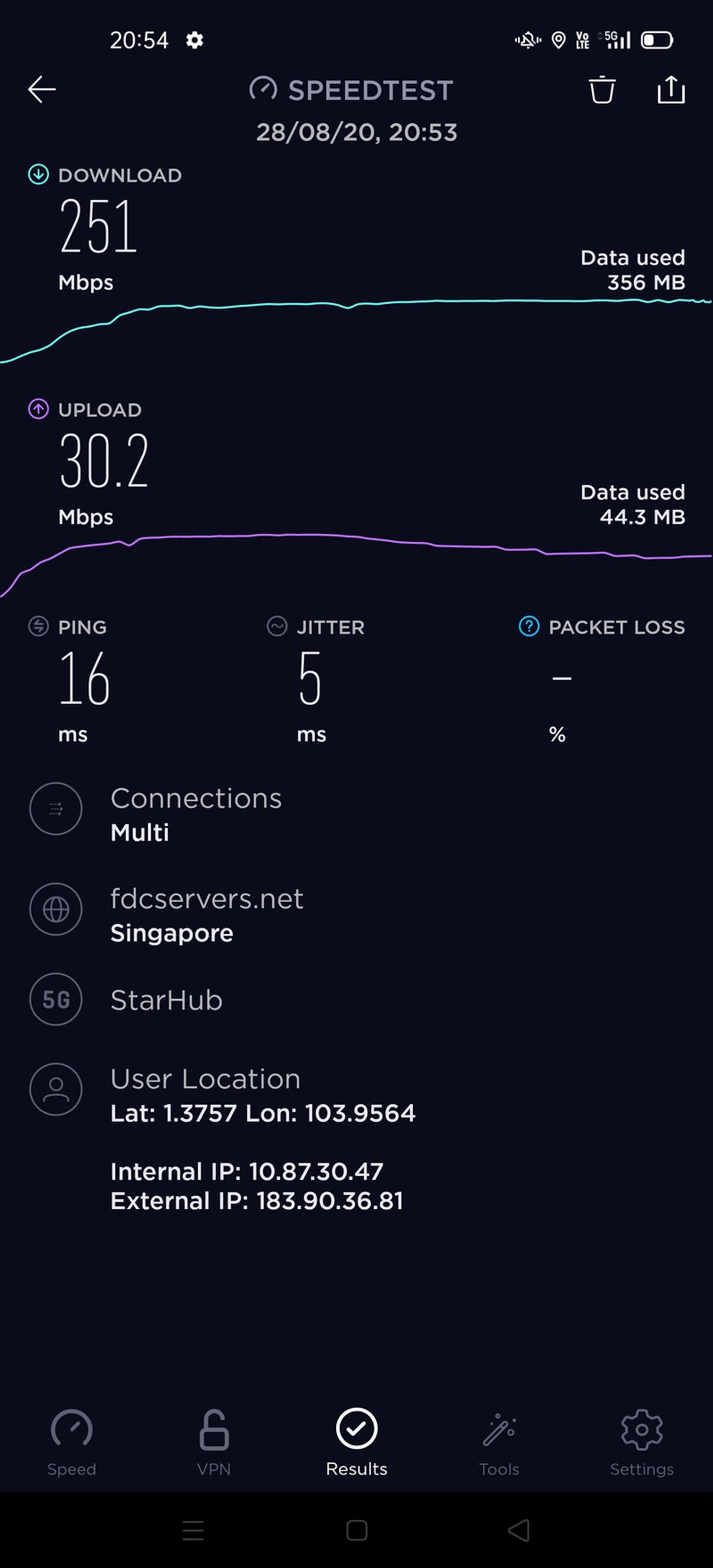Screen dimensions: 713x1568
Task: Click the share results icon
Action: coord(670,89)
